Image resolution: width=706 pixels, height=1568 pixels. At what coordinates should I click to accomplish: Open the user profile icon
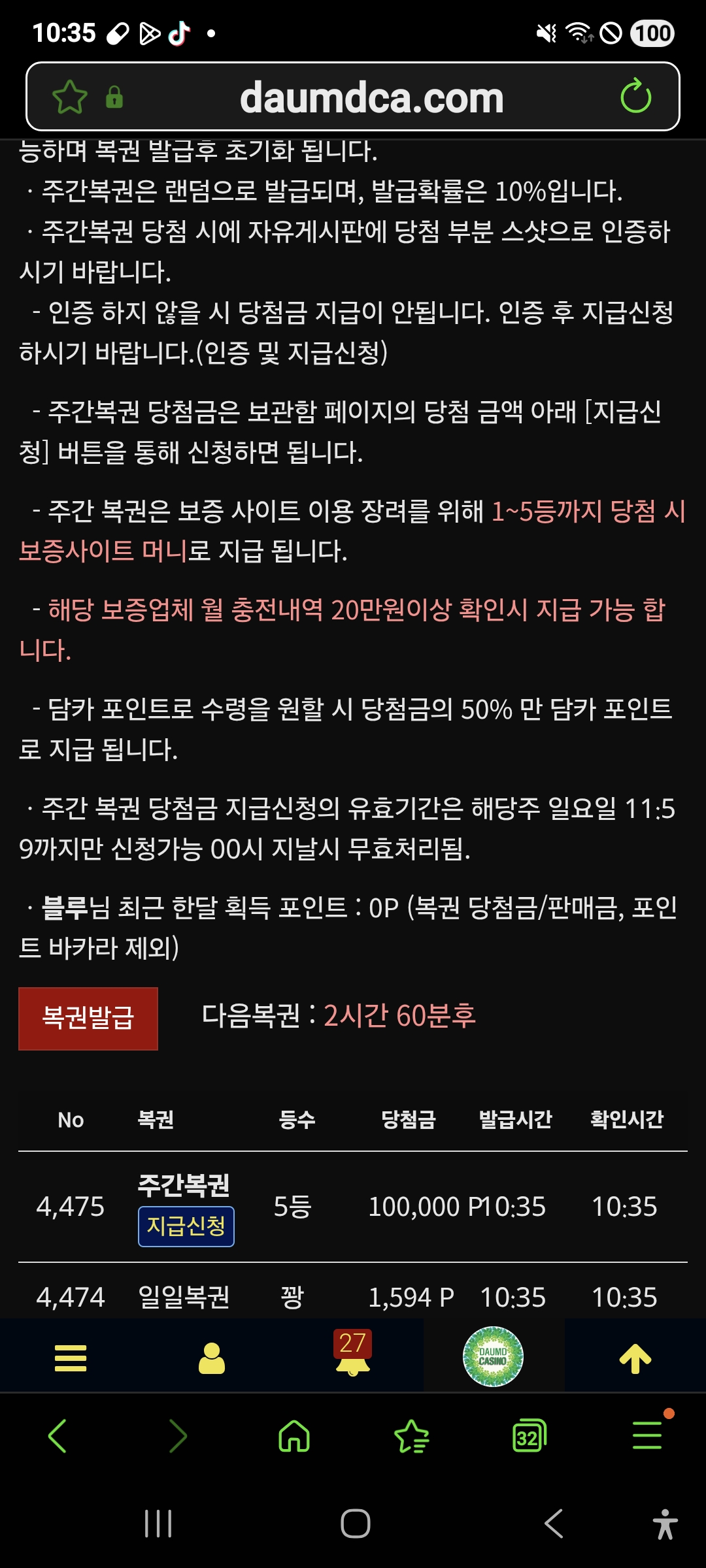pos(211,1358)
